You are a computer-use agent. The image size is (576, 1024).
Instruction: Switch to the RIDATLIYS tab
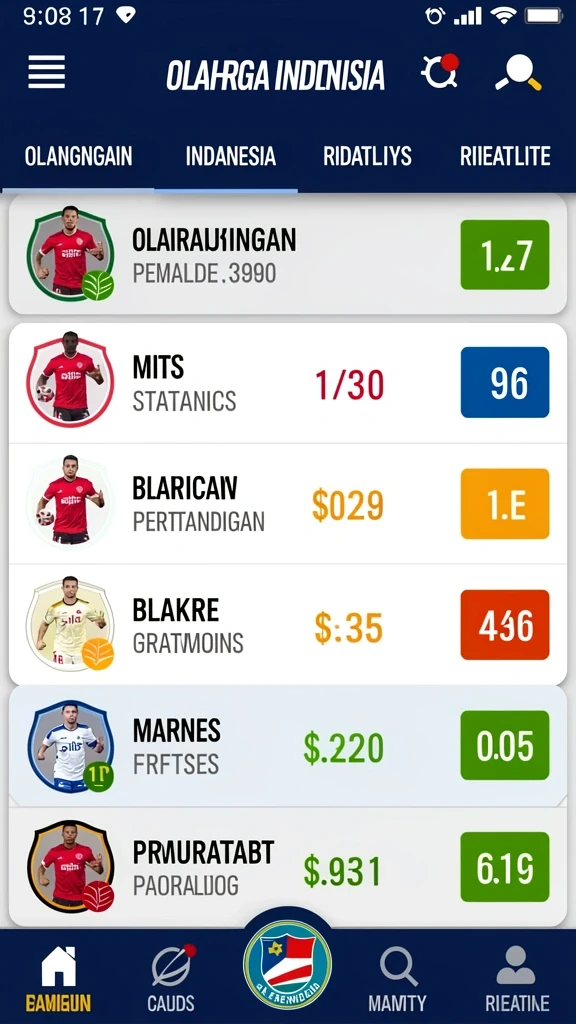pos(368,157)
